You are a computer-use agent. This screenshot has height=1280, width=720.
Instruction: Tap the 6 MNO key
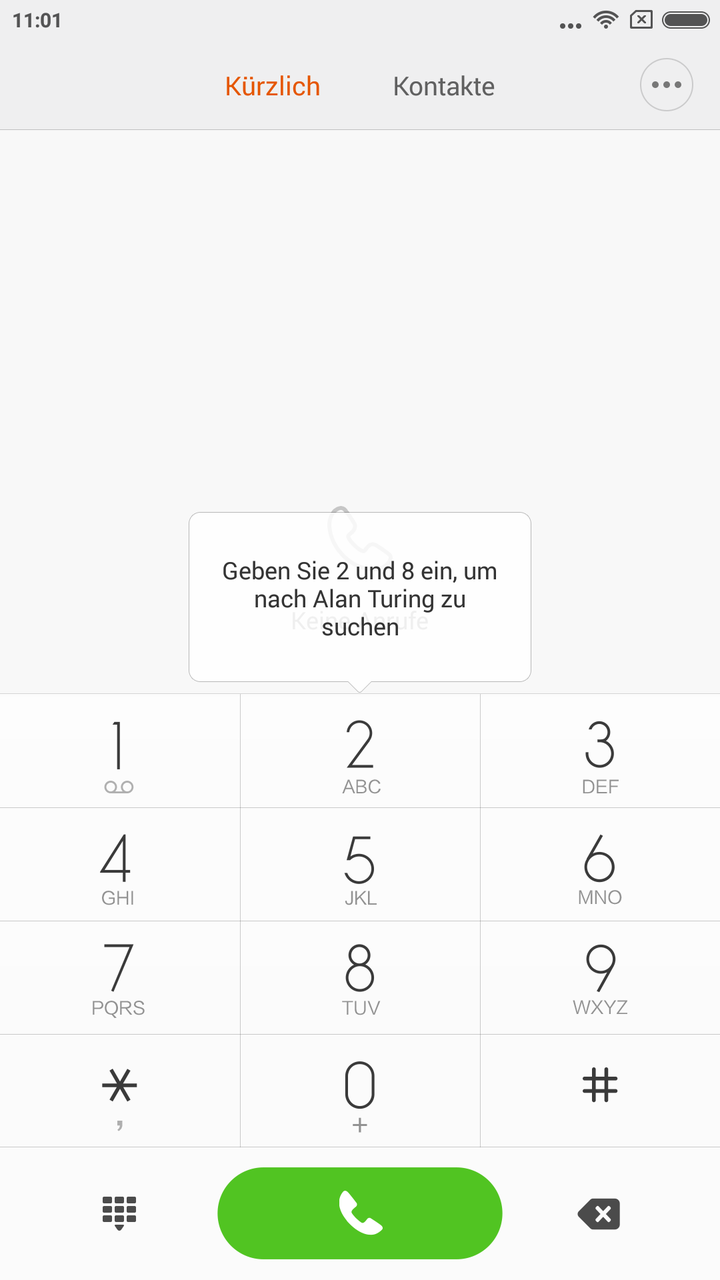point(600,865)
